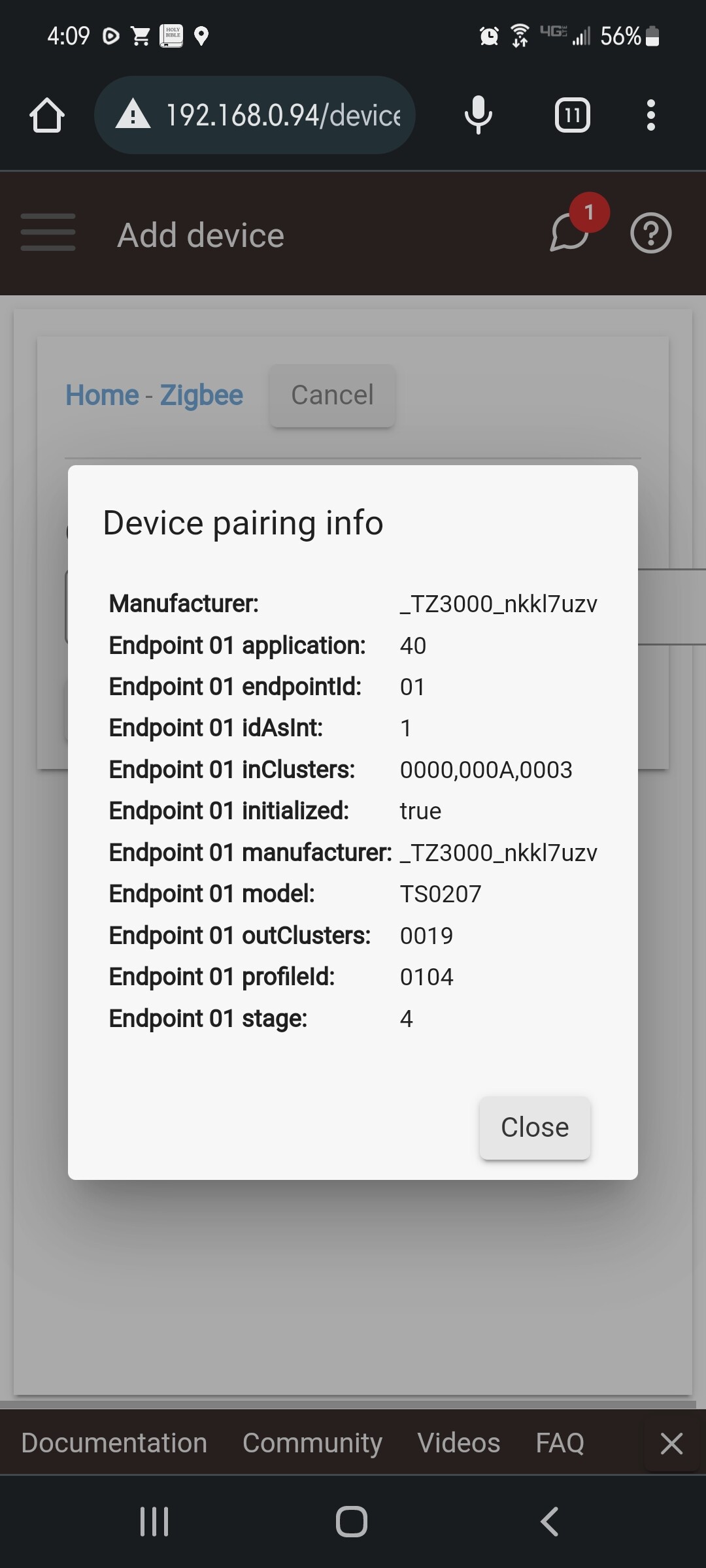The image size is (706, 1568).
Task: Open the Community link
Action: pos(312,1444)
